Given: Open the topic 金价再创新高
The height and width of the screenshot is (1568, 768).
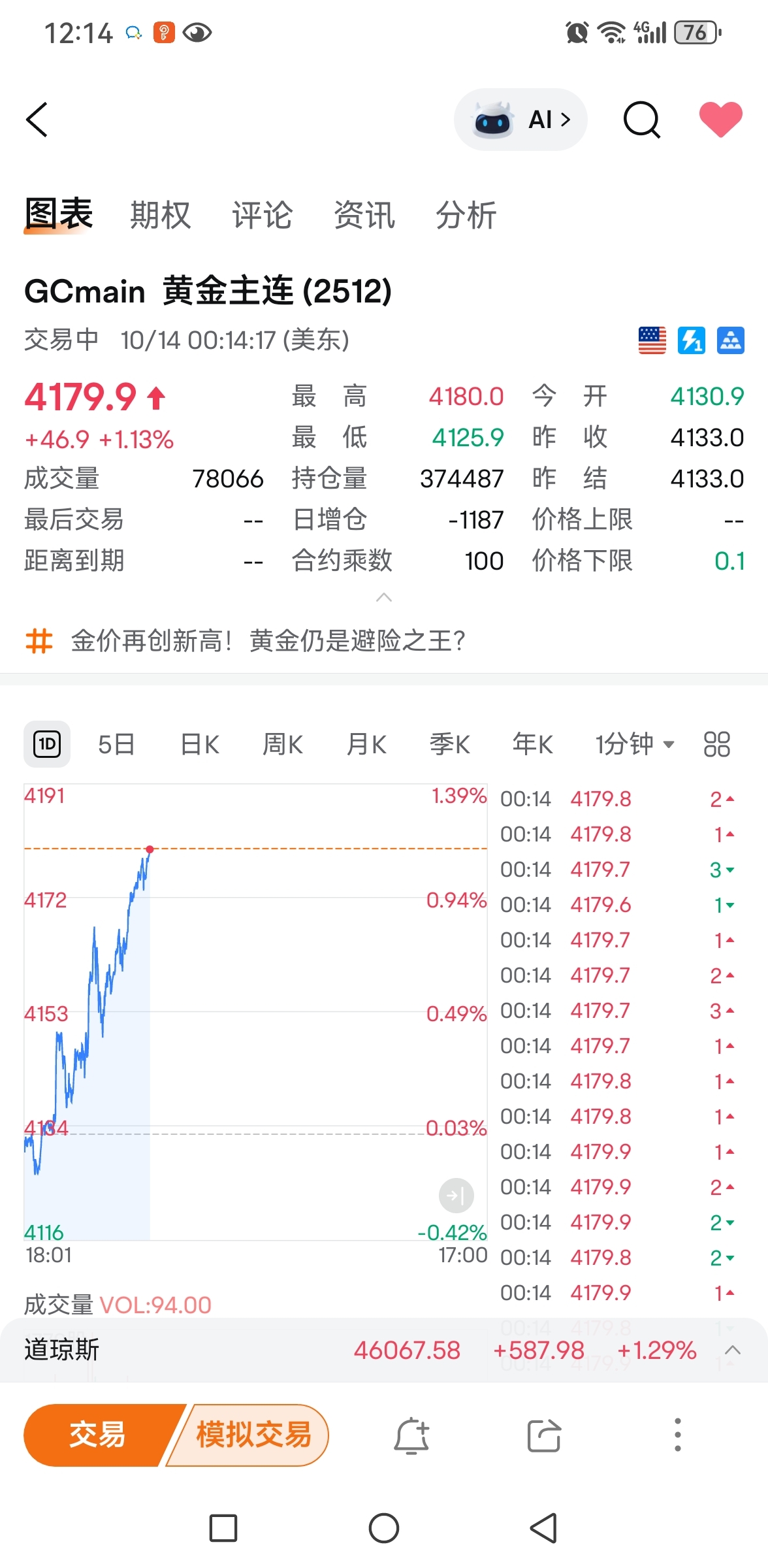Looking at the screenshot, I should coord(268,641).
